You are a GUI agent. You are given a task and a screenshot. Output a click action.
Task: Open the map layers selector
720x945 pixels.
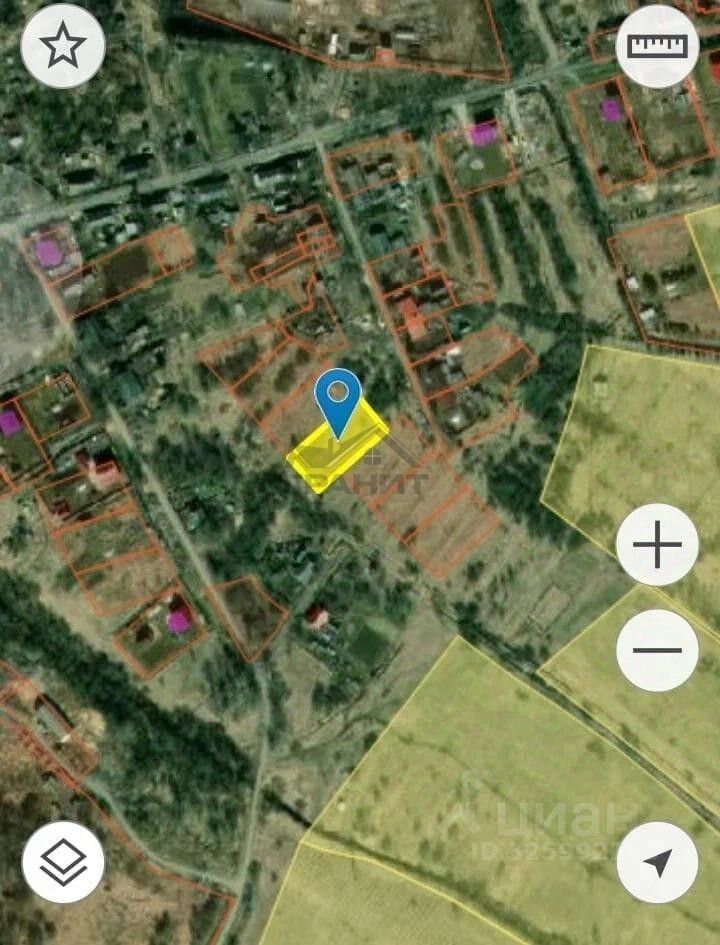(63, 862)
